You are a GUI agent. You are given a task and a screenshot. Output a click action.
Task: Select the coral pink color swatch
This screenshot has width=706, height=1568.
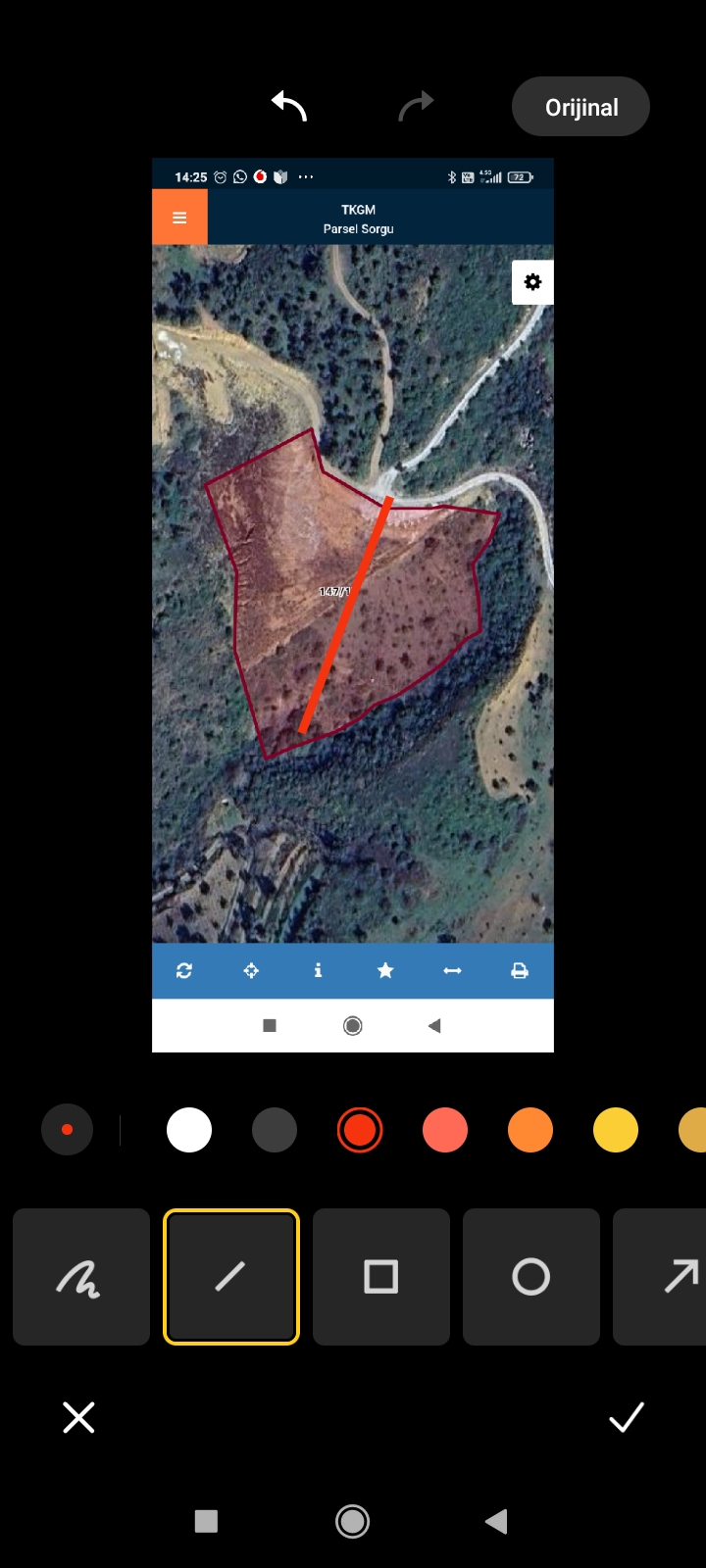pyautogui.click(x=445, y=1130)
